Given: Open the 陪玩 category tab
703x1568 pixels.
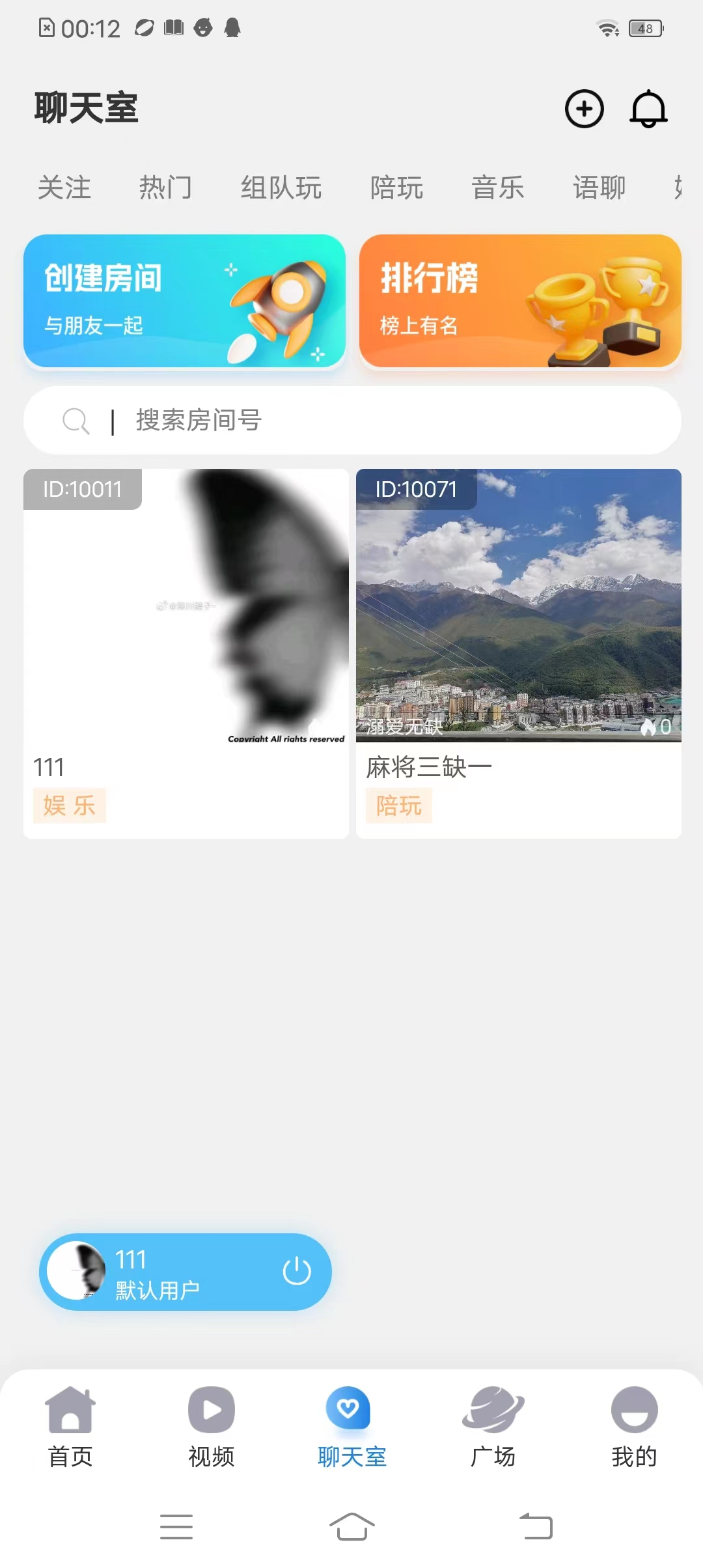Looking at the screenshot, I should click(396, 188).
